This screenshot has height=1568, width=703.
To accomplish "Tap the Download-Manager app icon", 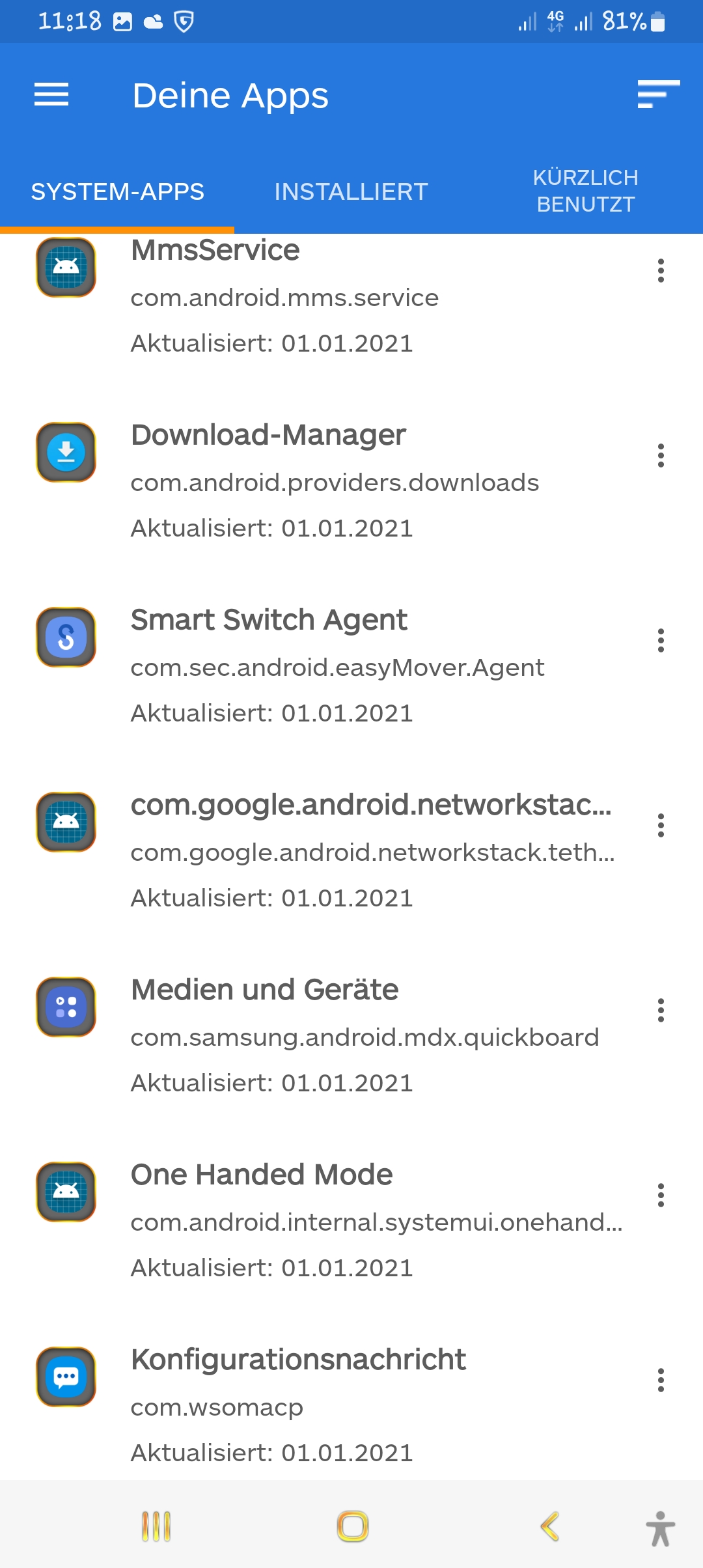I will point(66,452).
